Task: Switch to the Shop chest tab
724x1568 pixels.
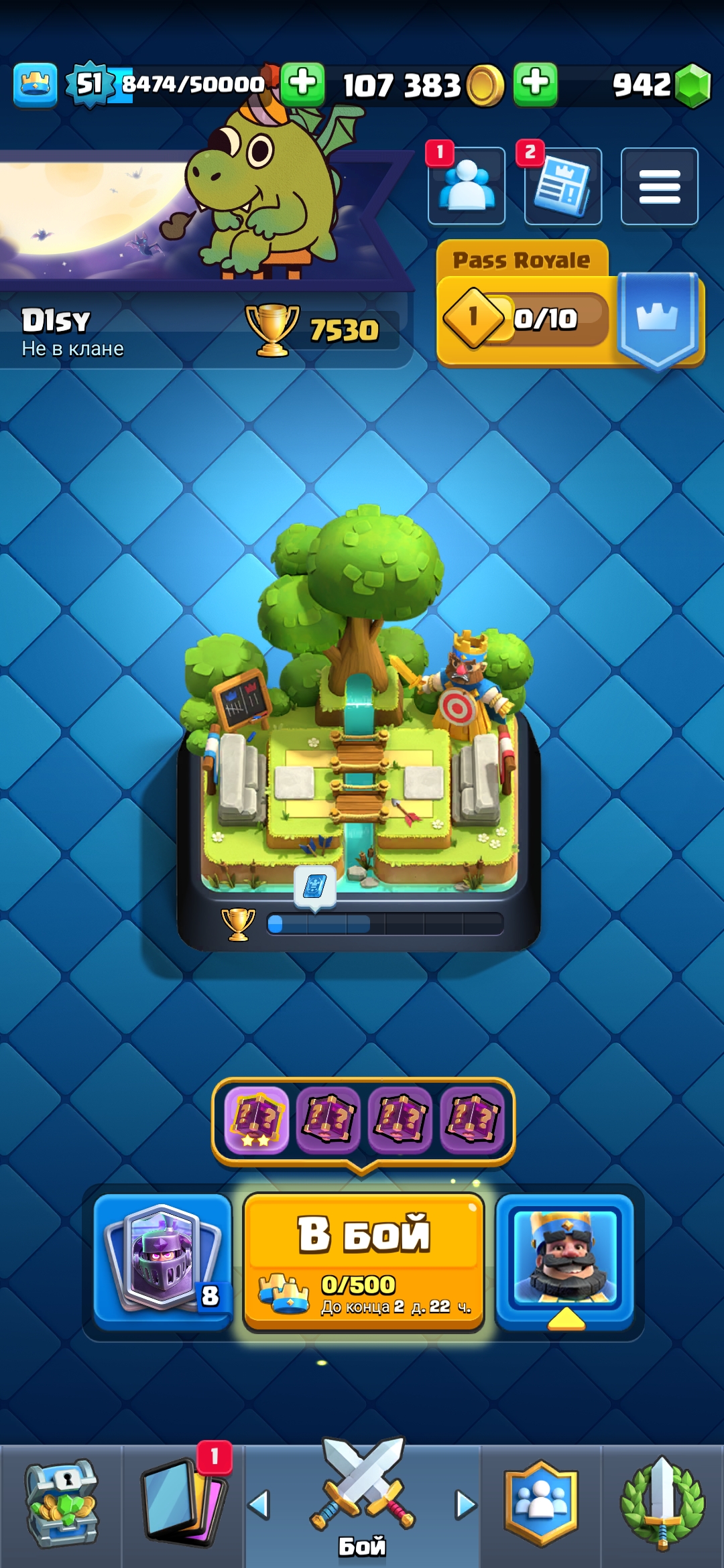Action: 61,1504
